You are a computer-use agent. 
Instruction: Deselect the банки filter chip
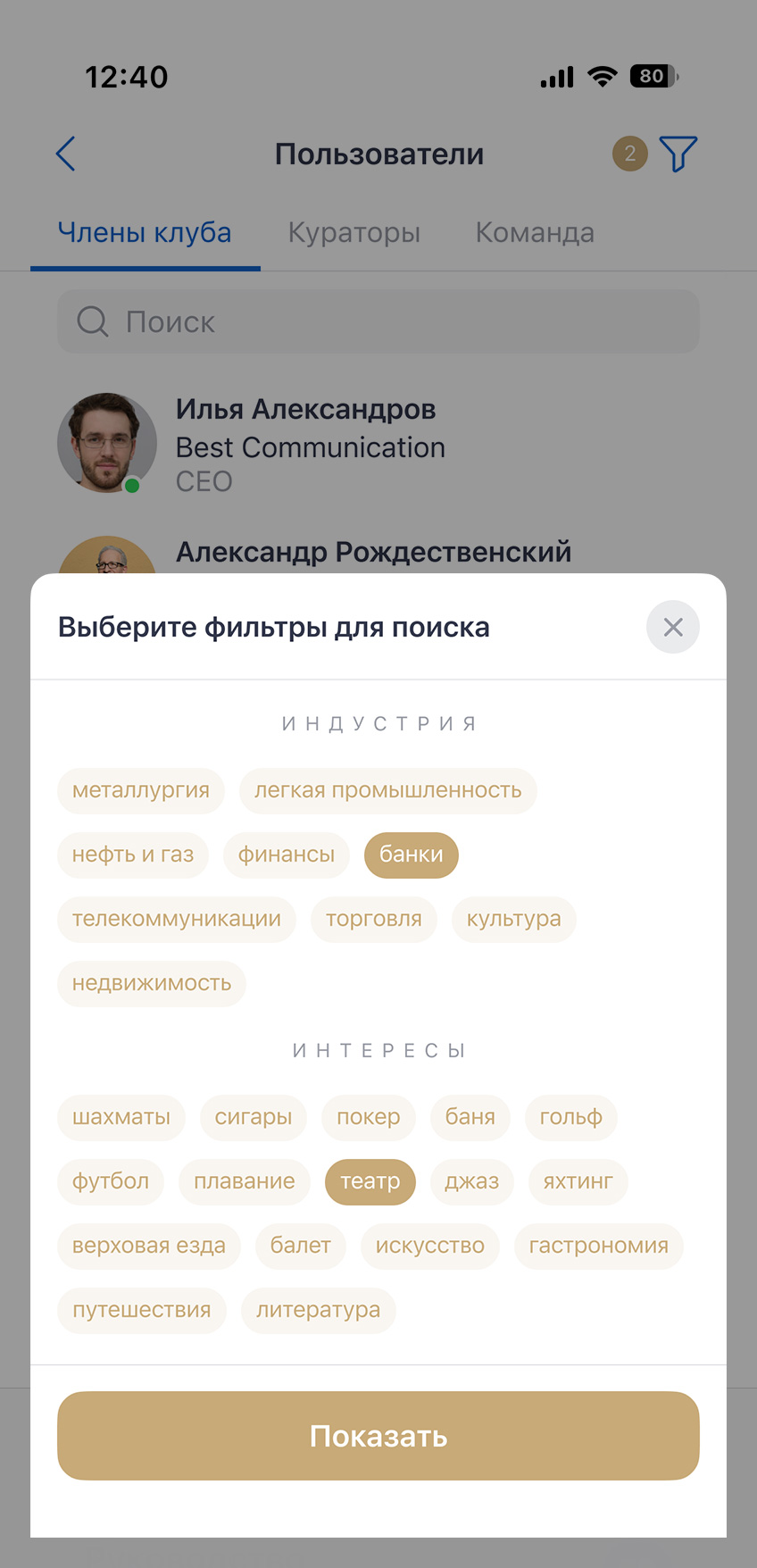(x=412, y=855)
